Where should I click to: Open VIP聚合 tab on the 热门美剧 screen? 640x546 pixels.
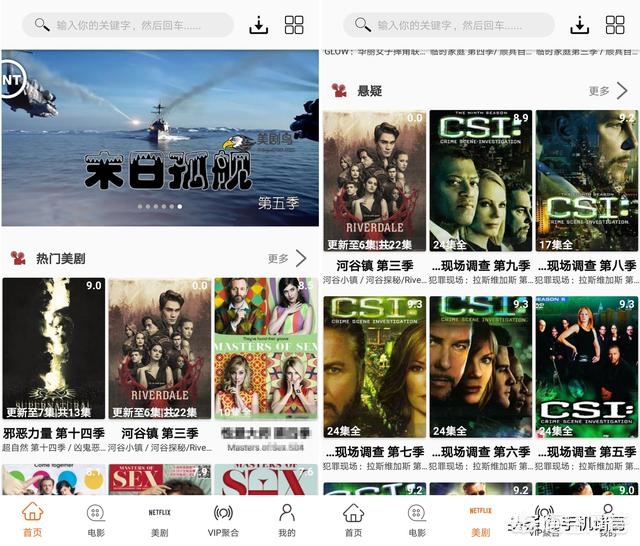point(223,520)
